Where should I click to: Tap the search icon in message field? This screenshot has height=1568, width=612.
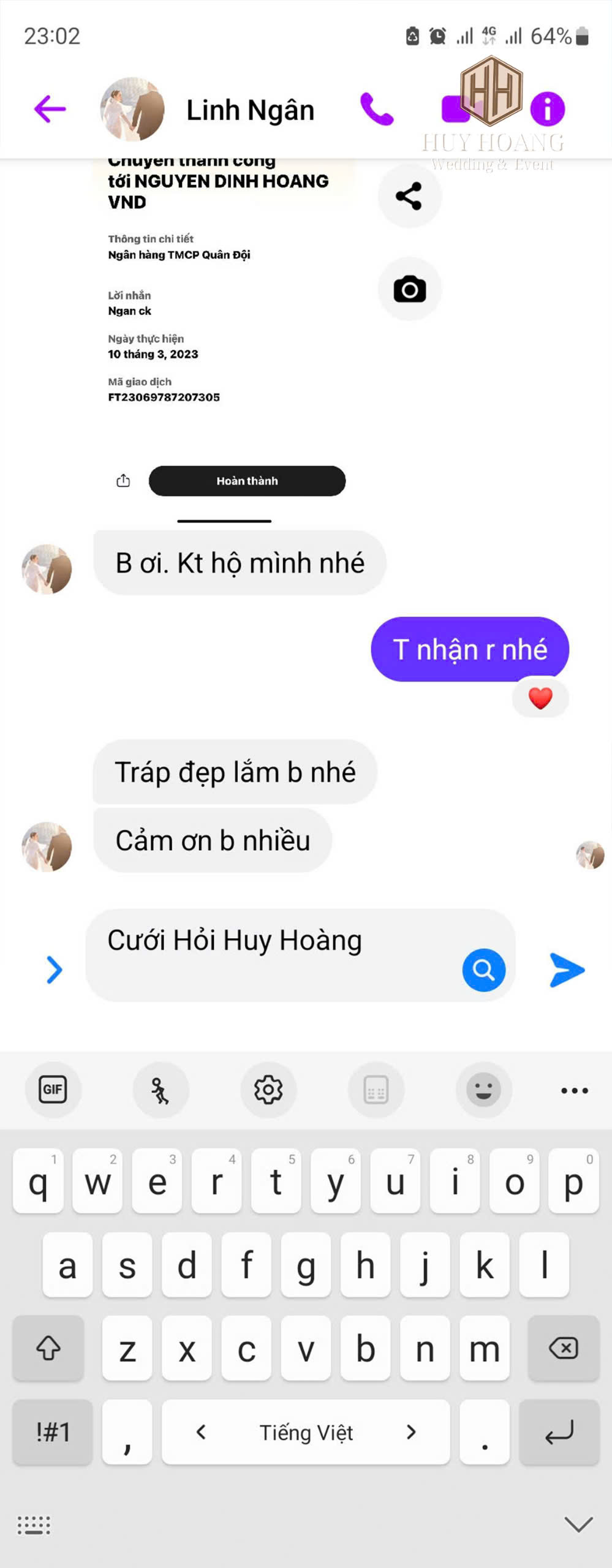pyautogui.click(x=483, y=970)
